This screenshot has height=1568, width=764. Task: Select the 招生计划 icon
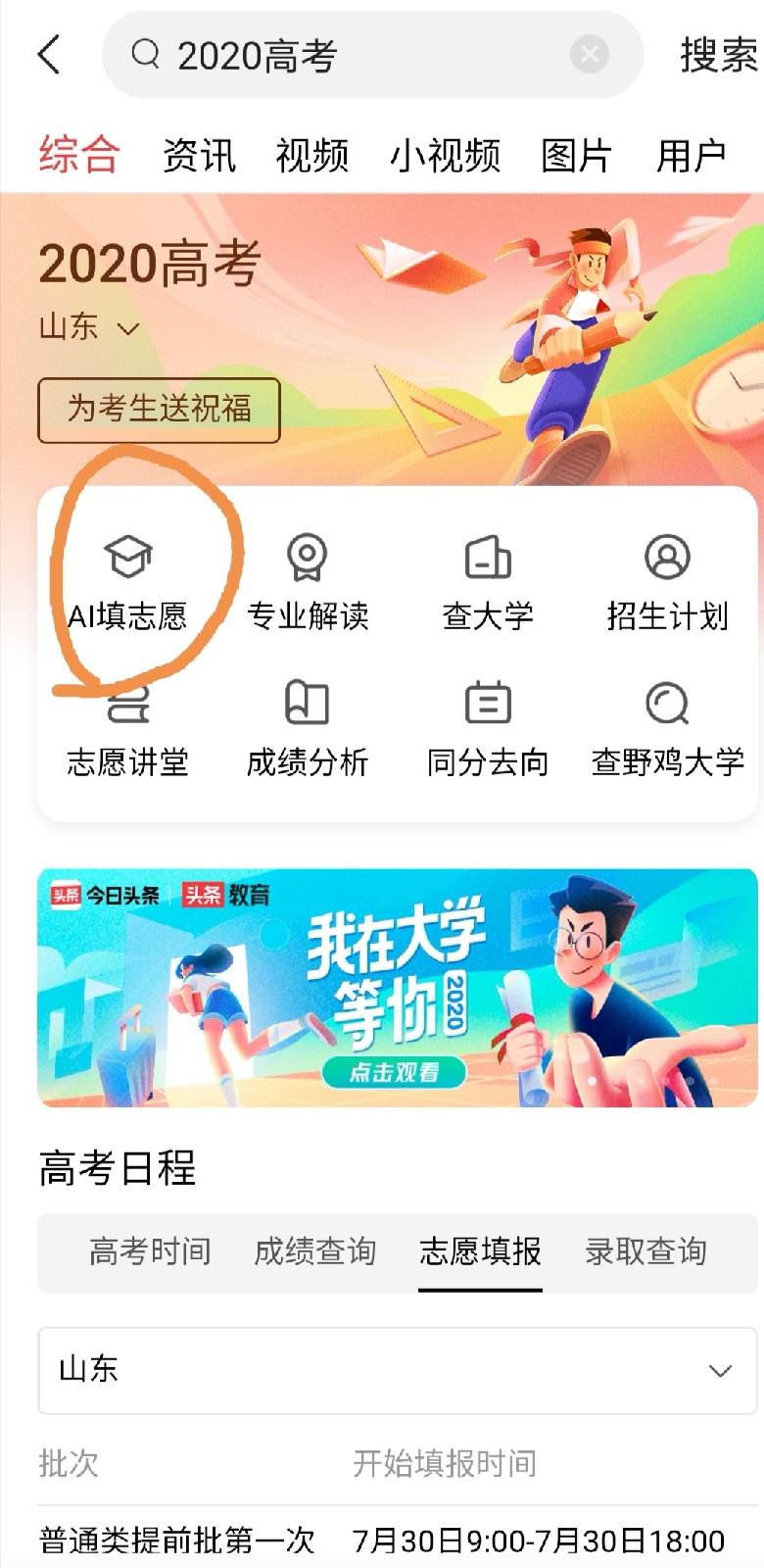667,578
